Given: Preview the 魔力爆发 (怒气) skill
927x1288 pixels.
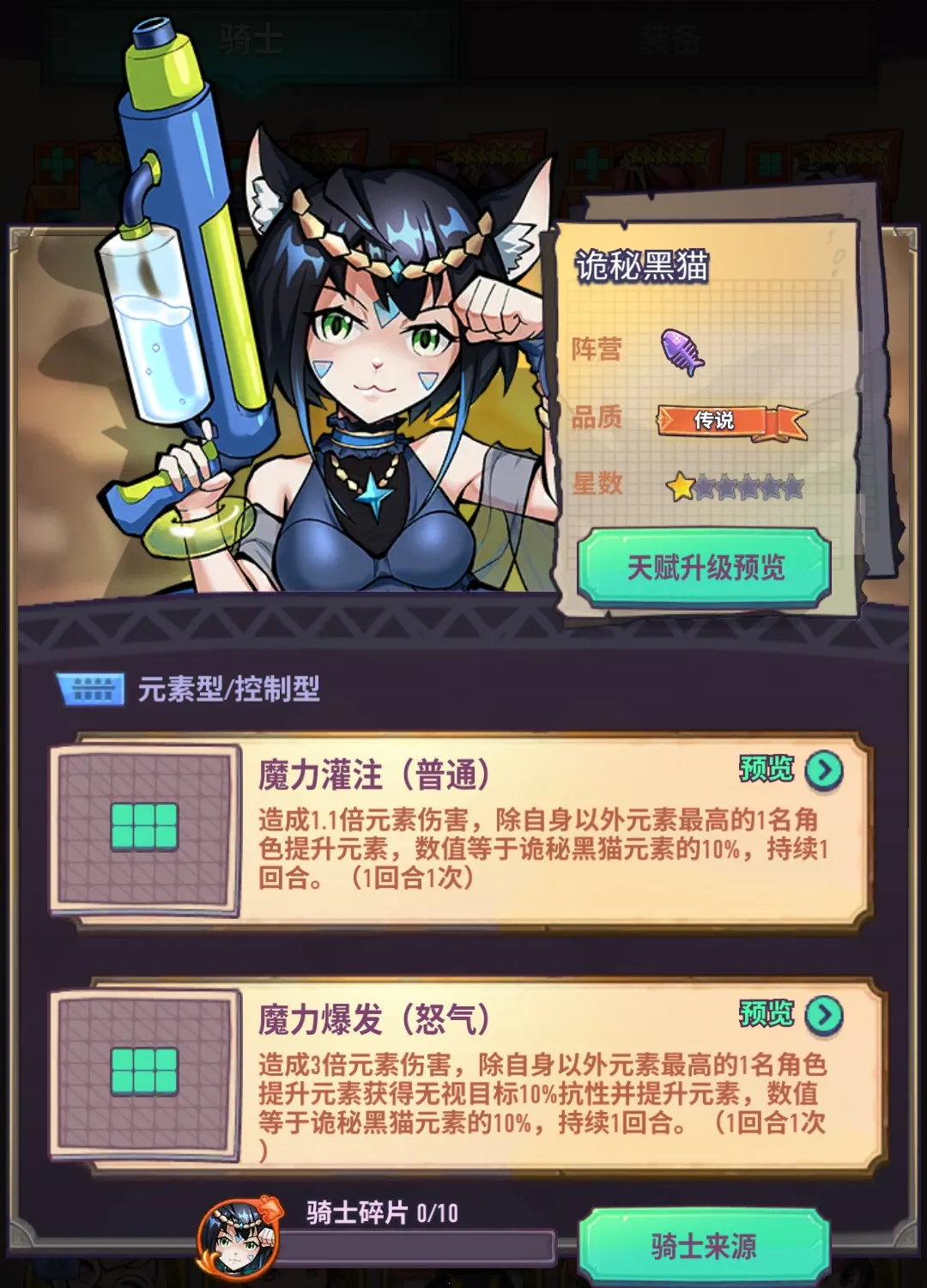Looking at the screenshot, I should click(823, 1015).
